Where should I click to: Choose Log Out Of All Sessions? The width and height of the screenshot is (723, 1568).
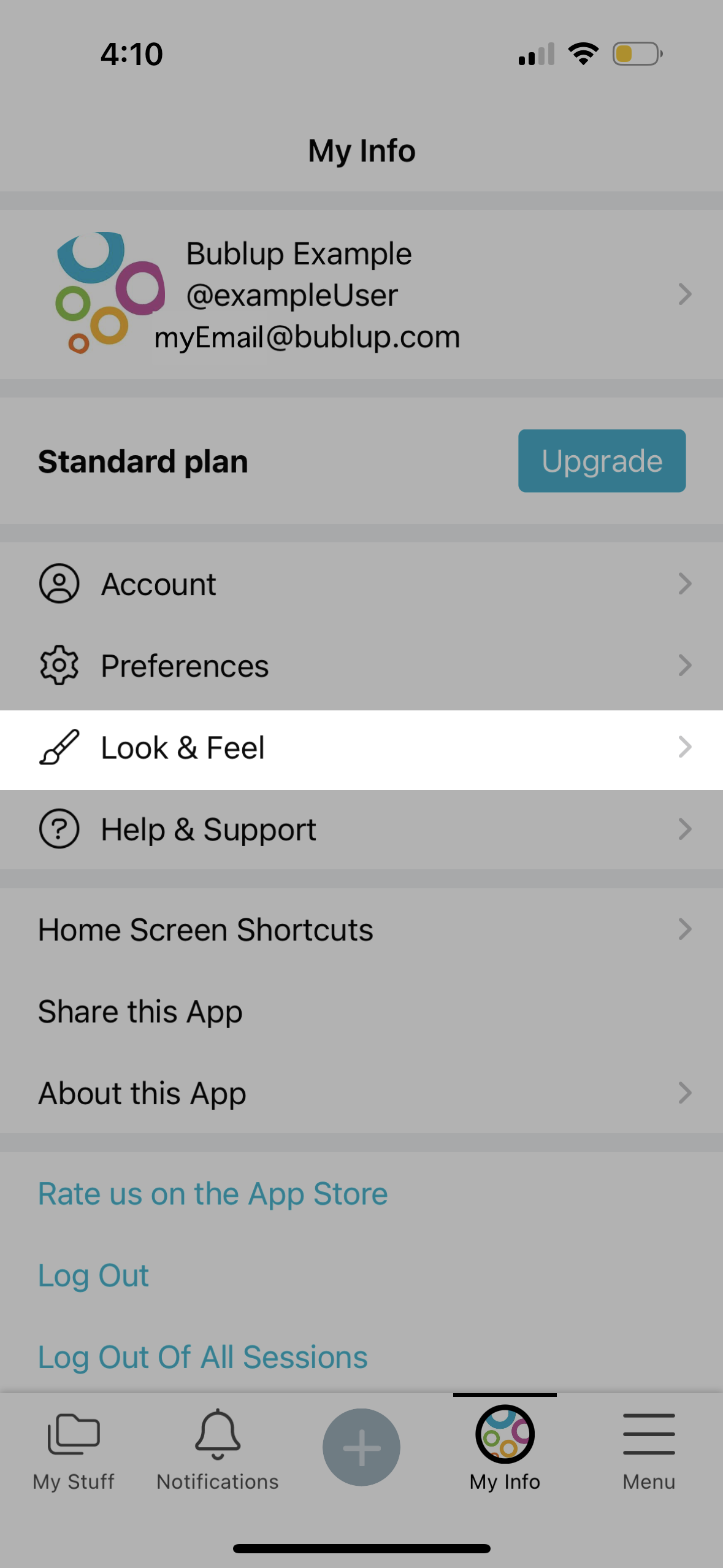pyautogui.click(x=203, y=1357)
